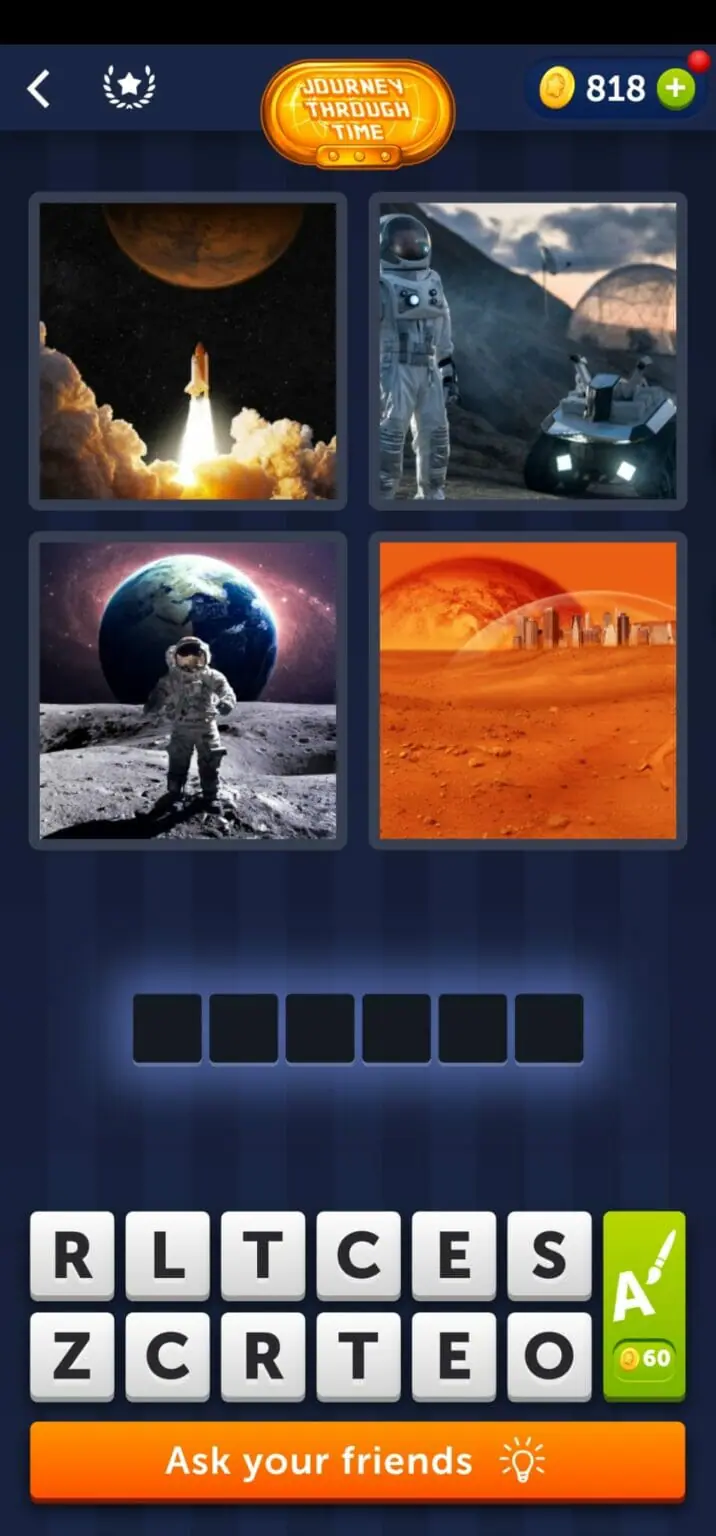This screenshot has width=716, height=1536.
Task: Open the star laurel achievements icon
Action: coord(129,88)
